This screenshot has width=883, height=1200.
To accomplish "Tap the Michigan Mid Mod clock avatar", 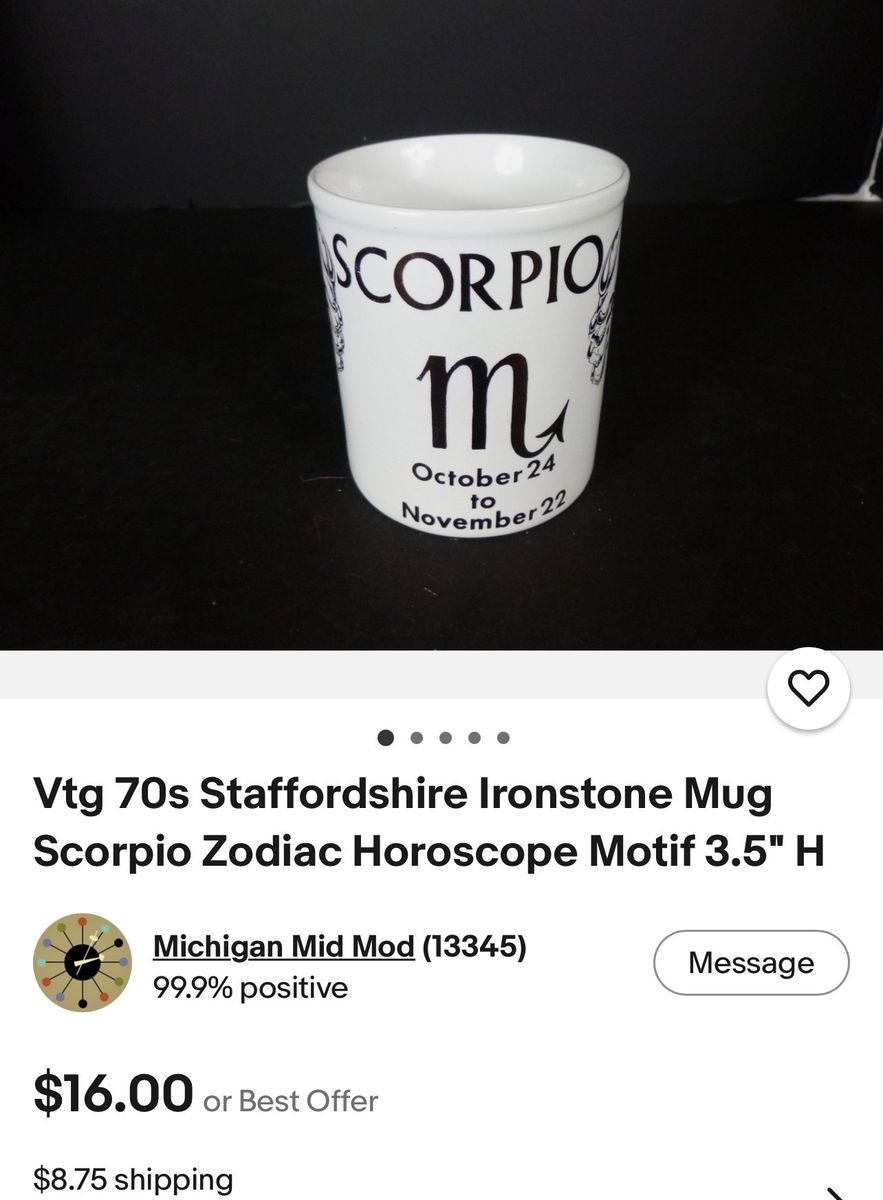I will pos(82,962).
